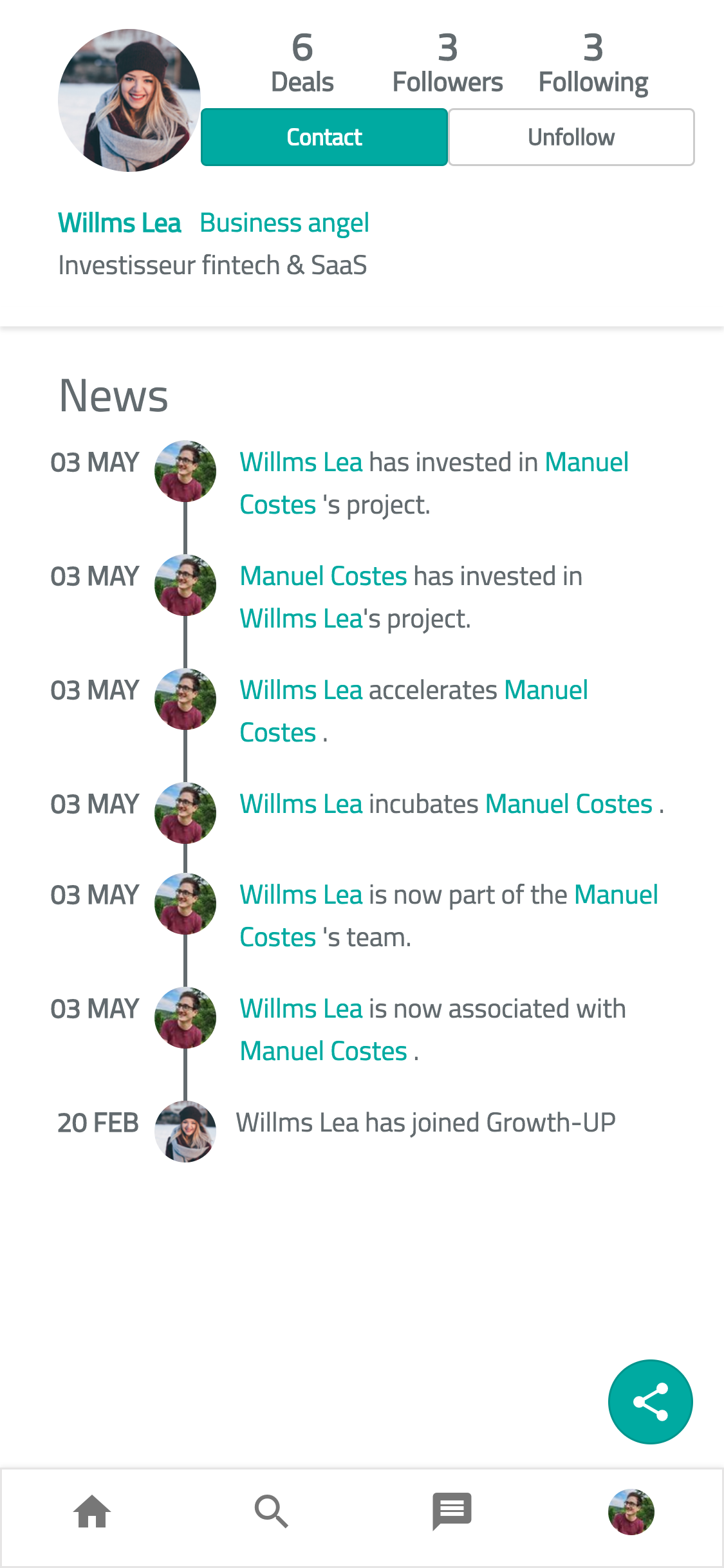Click the Unfollow button

click(570, 136)
